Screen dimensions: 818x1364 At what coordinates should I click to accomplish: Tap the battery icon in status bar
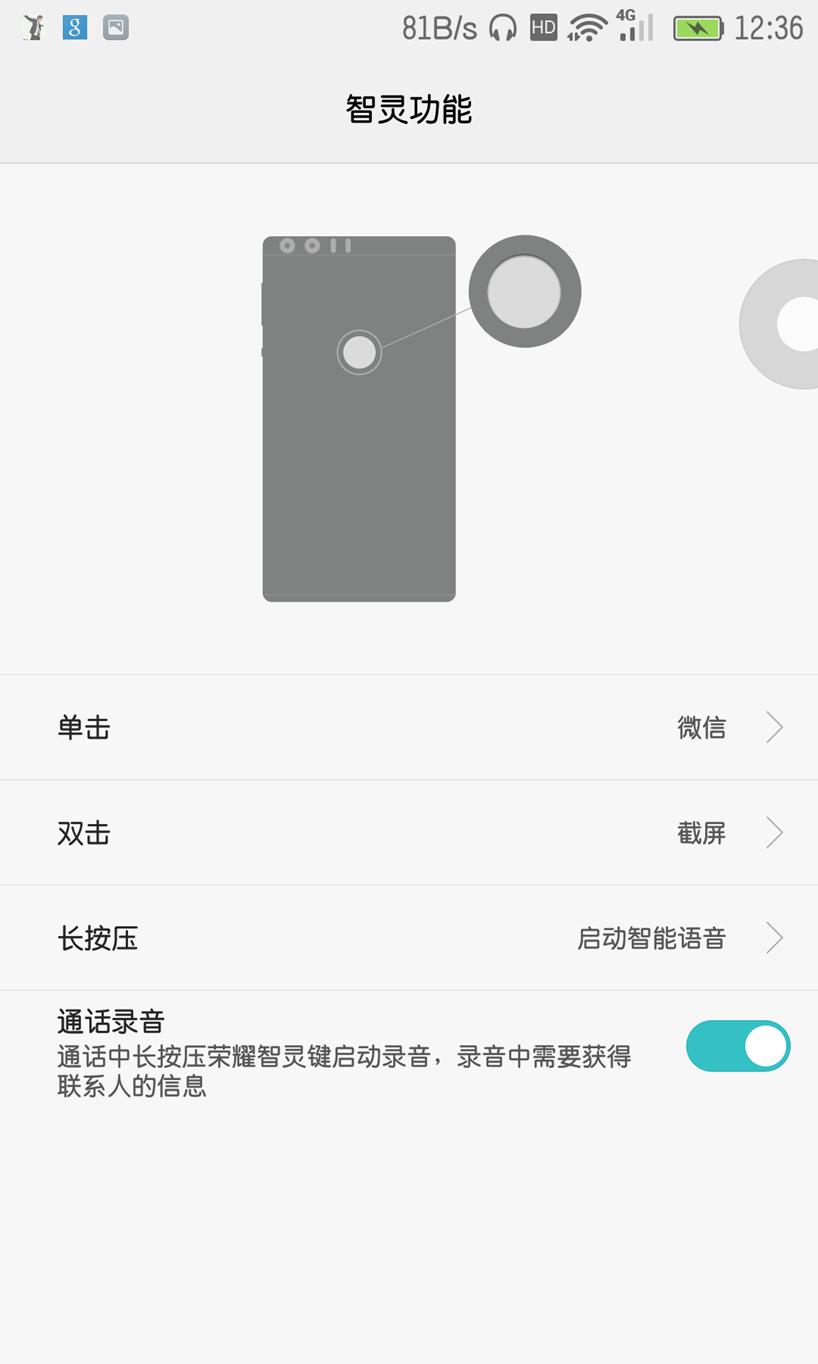tap(698, 27)
